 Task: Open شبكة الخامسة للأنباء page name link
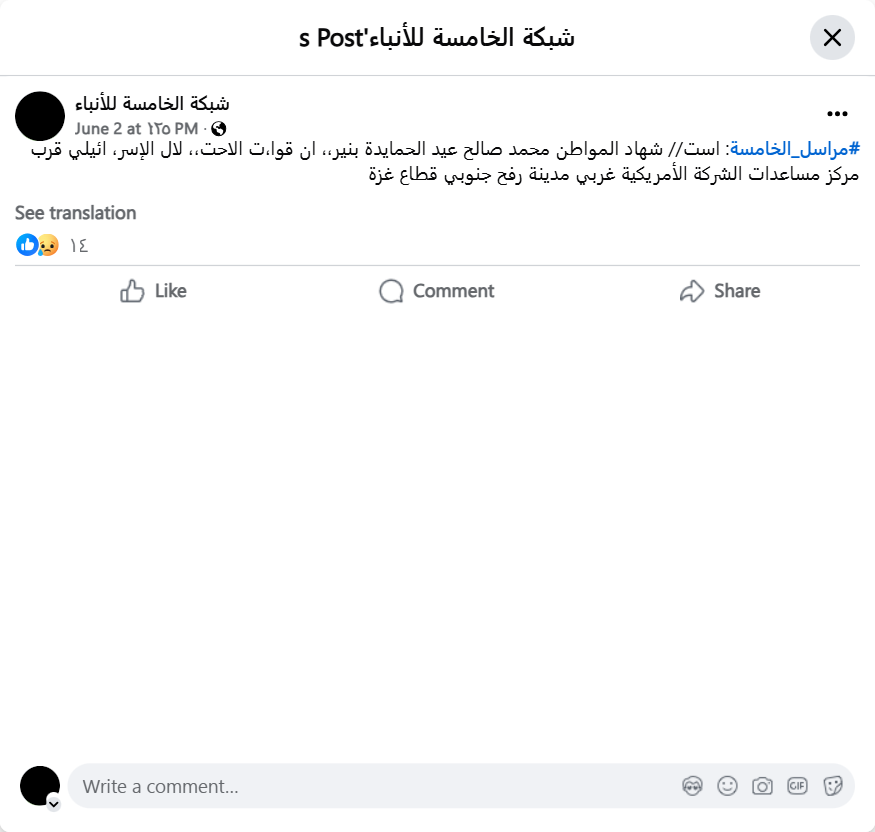click(152, 103)
